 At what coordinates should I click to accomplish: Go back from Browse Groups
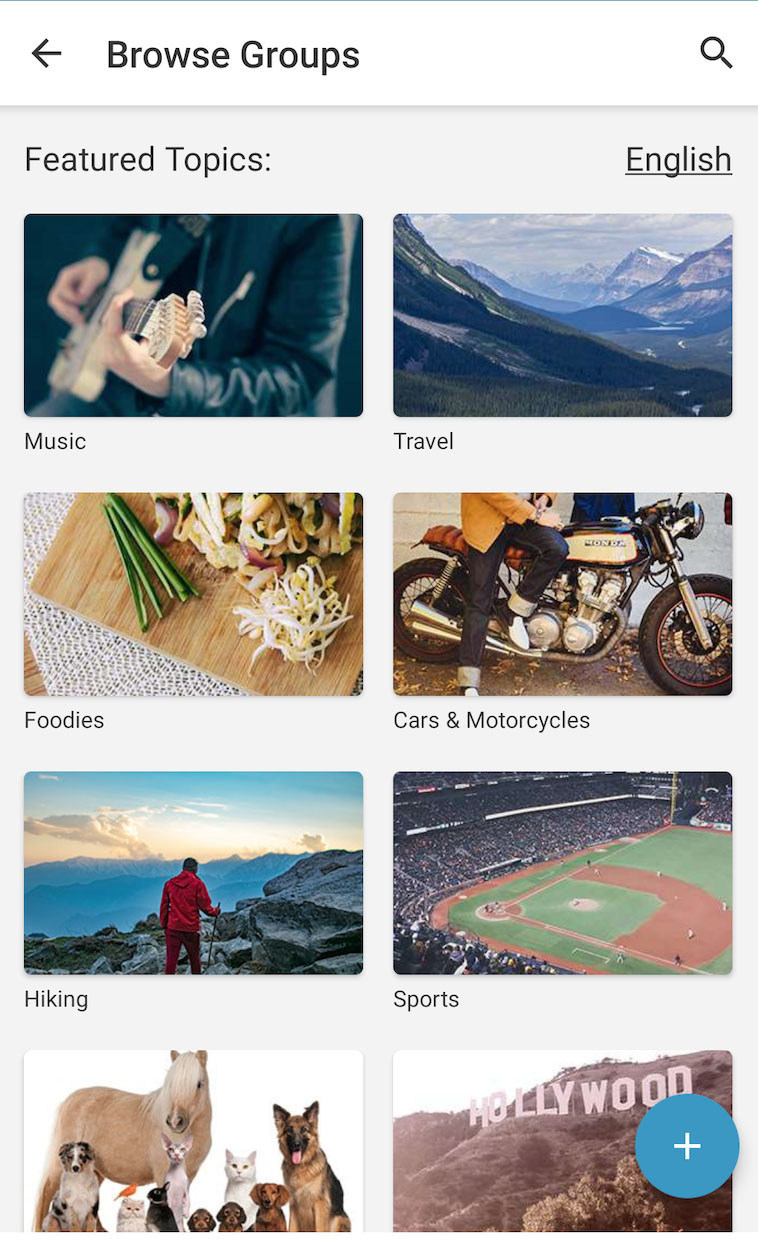coord(46,54)
